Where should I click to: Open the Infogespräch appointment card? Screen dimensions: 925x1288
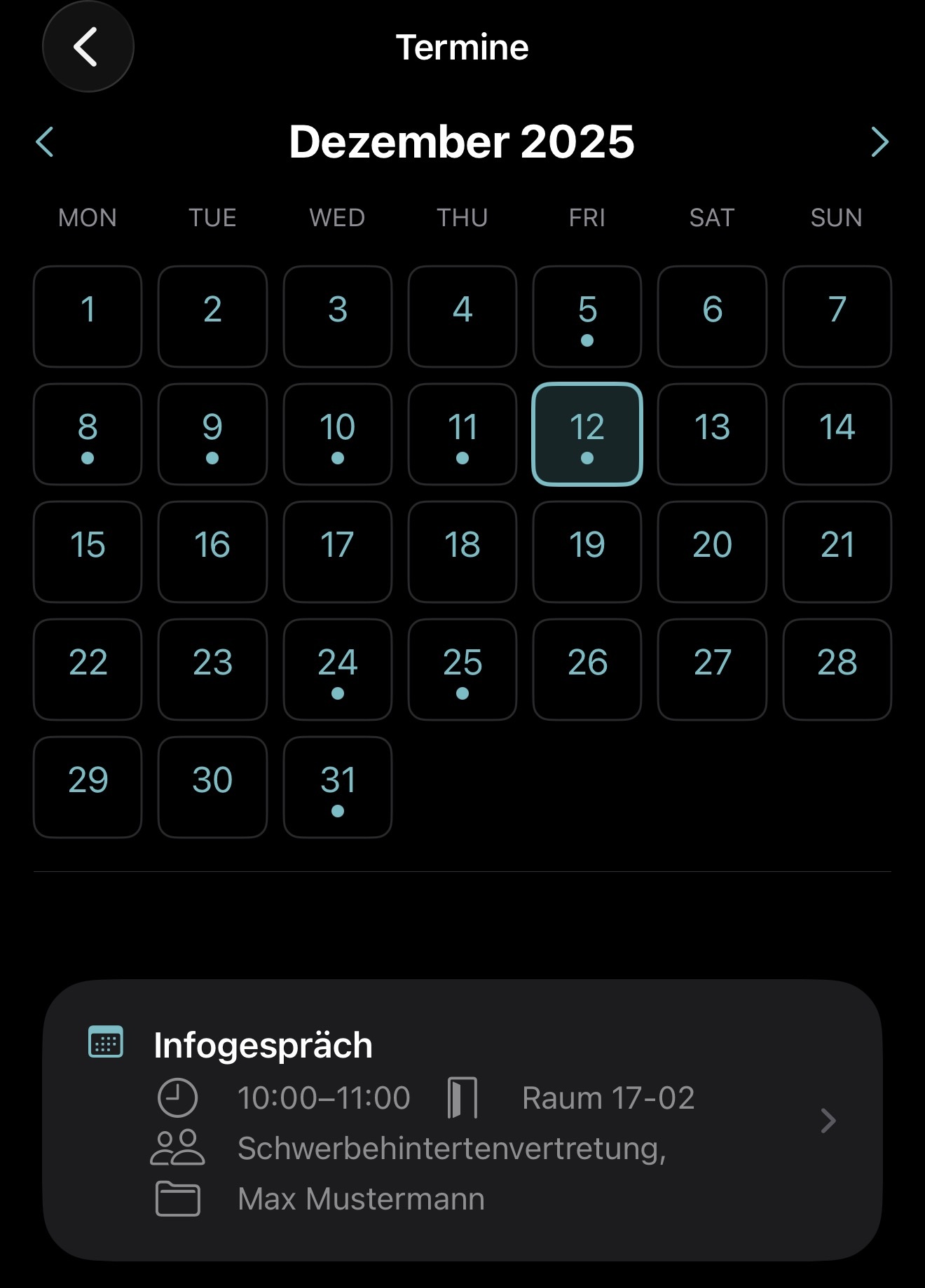click(x=462, y=1121)
